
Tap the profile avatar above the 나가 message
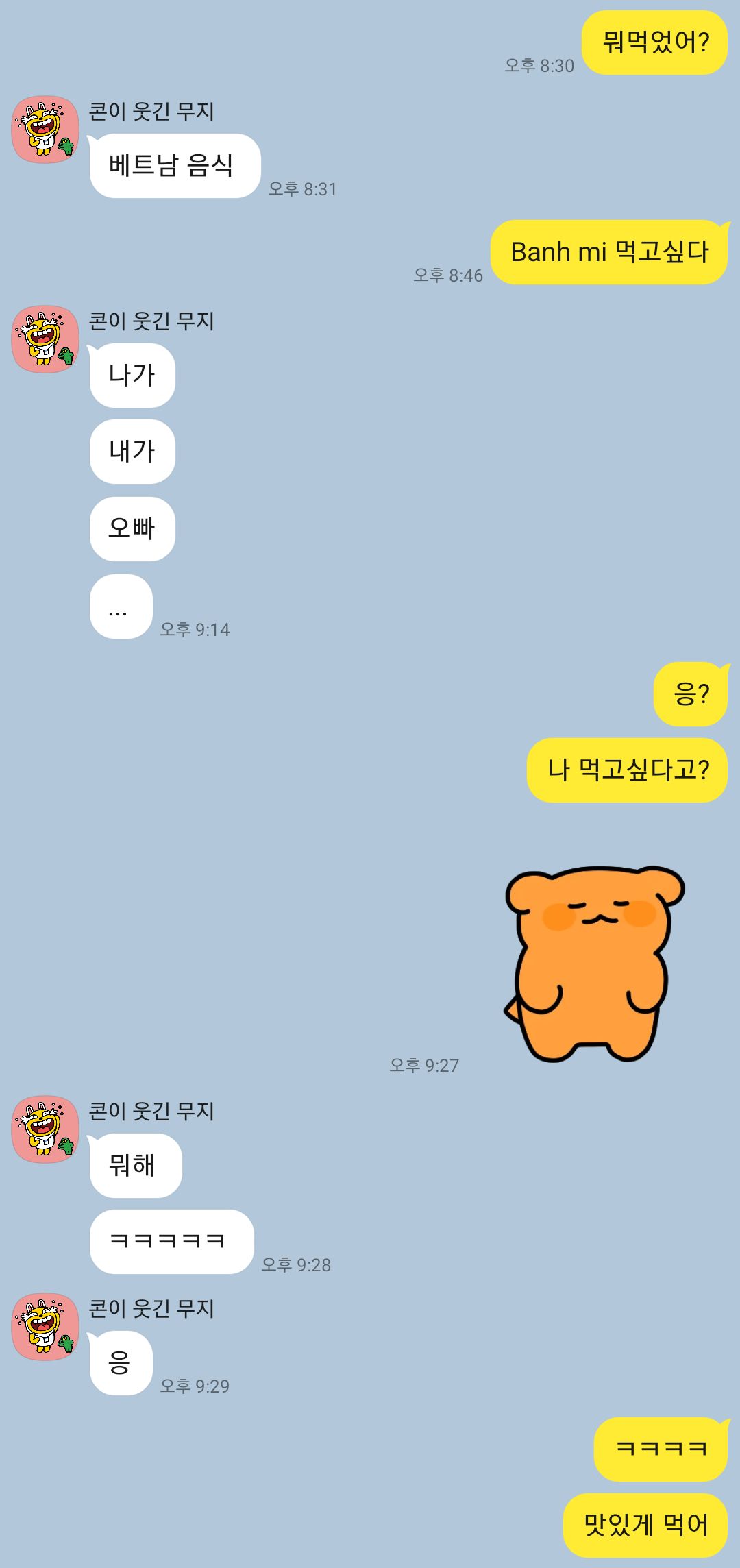(45, 339)
